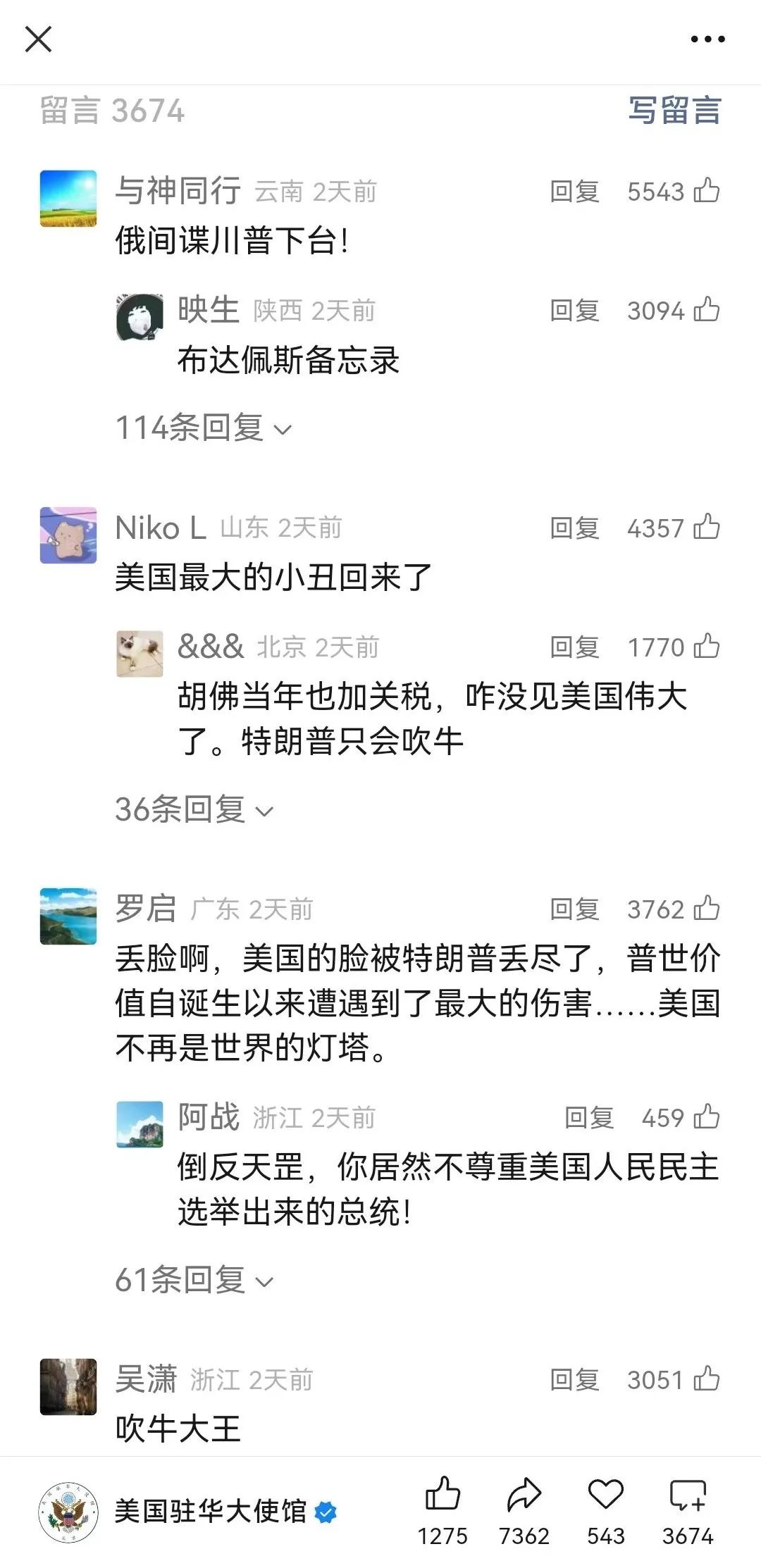Reply to 与神同行's comment

coord(574,192)
